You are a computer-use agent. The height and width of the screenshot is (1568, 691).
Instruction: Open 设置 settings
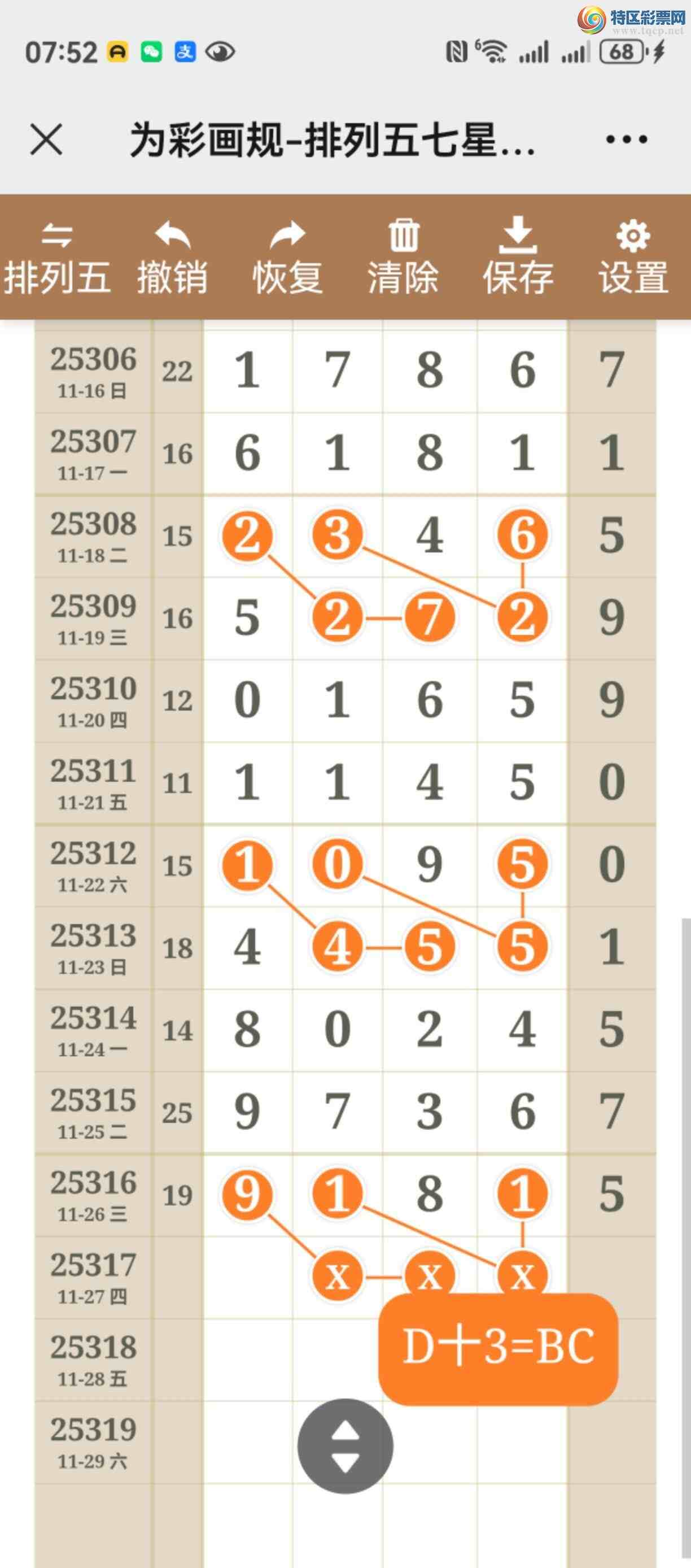(633, 258)
